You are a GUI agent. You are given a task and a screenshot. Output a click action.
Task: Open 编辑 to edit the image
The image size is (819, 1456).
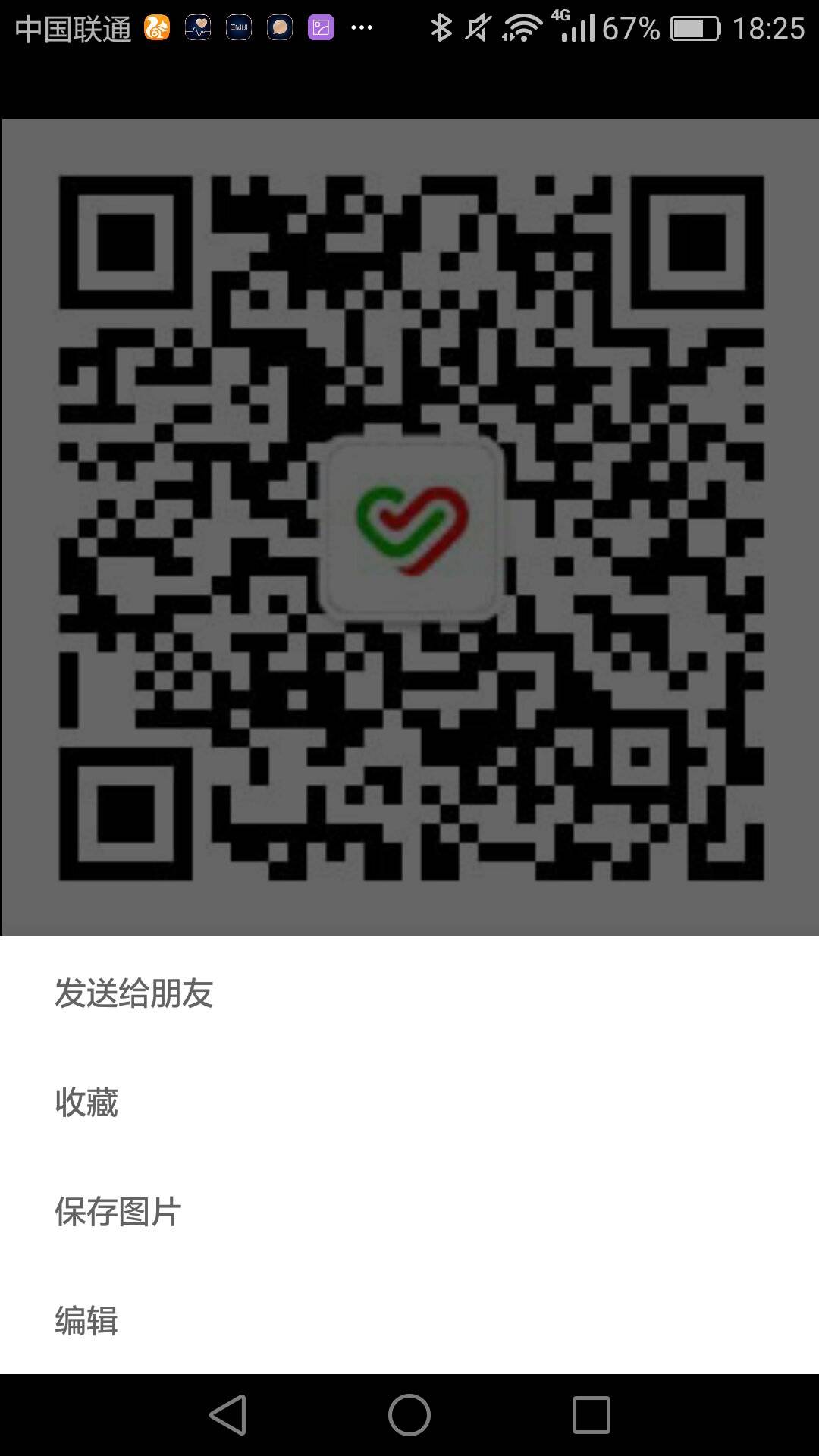(x=86, y=1320)
